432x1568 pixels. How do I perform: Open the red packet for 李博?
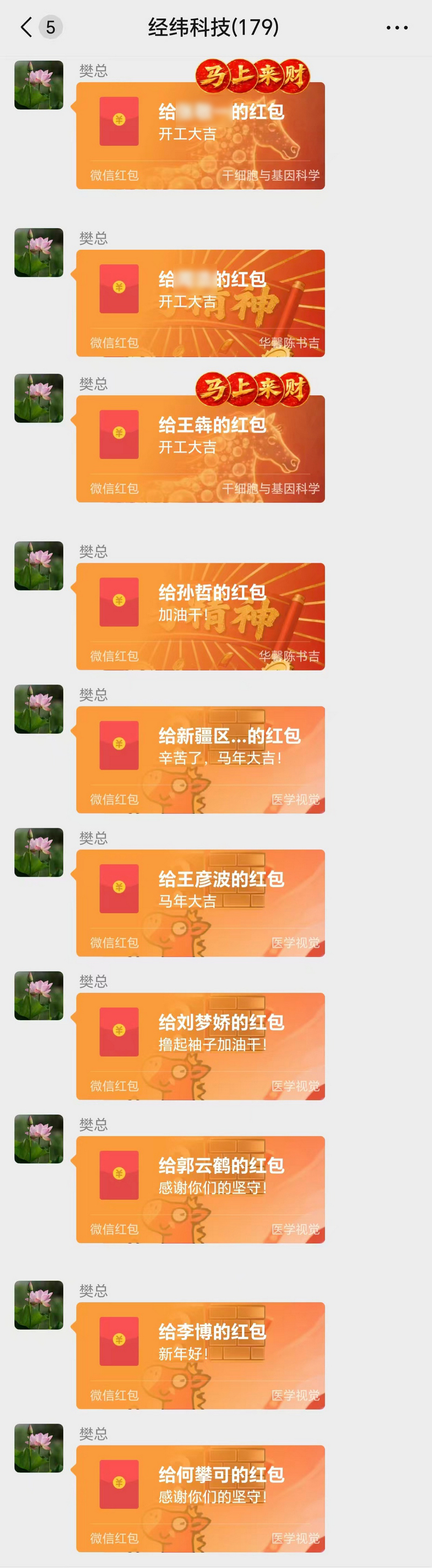tap(200, 1355)
